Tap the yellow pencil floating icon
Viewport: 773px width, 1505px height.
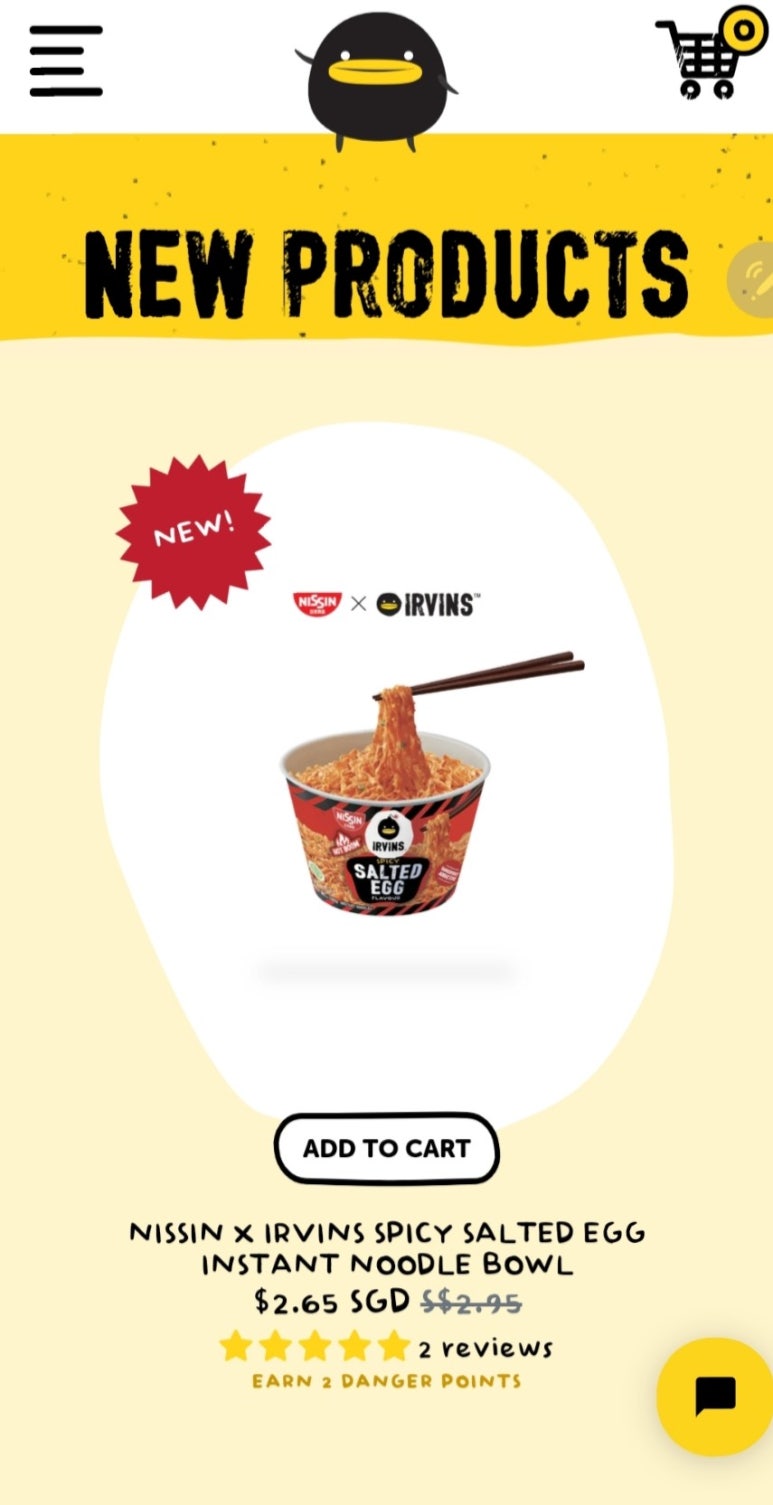(752, 279)
